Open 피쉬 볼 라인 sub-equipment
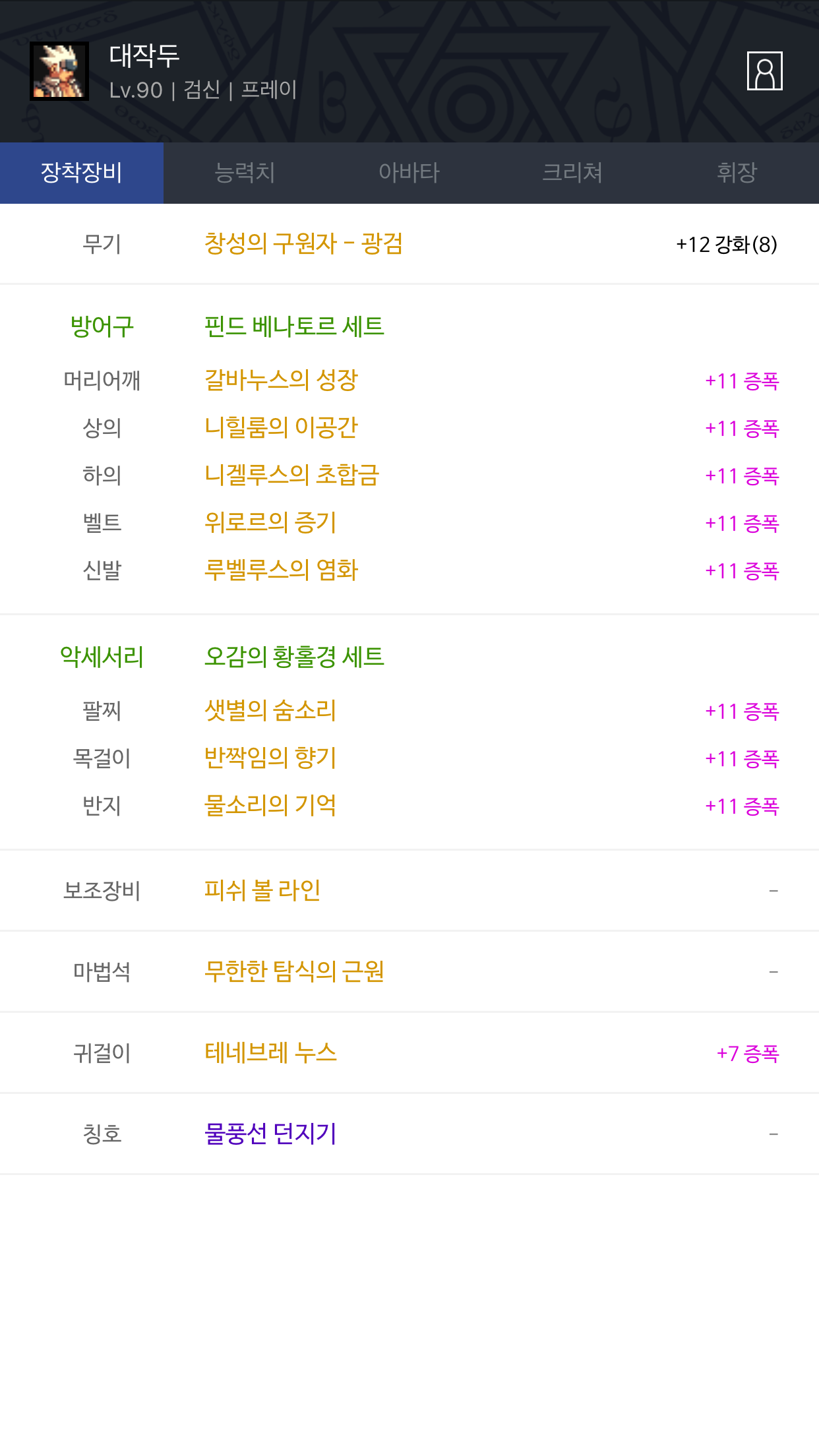This screenshot has width=819, height=1456. [x=262, y=891]
